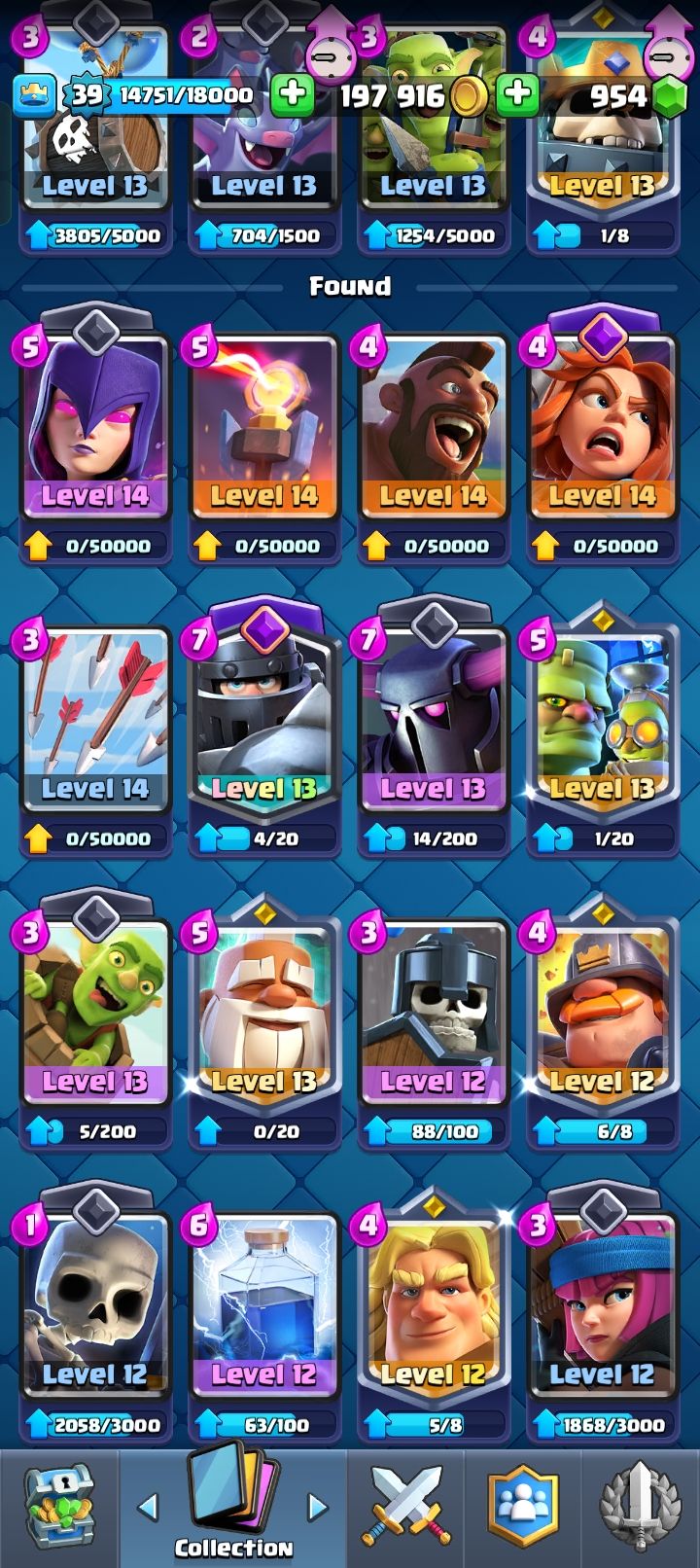Open the Events sword emblem tab
The height and width of the screenshot is (1568, 700).
(x=641, y=1509)
